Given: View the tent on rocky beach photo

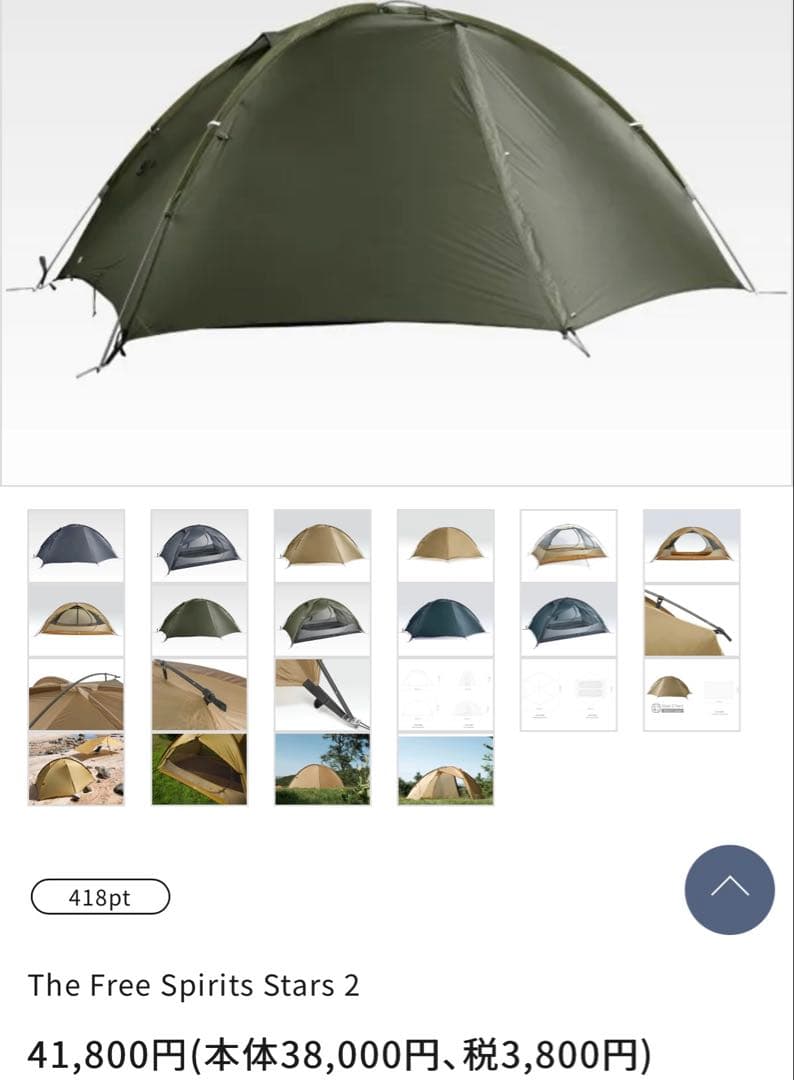Looking at the screenshot, I should [x=76, y=769].
